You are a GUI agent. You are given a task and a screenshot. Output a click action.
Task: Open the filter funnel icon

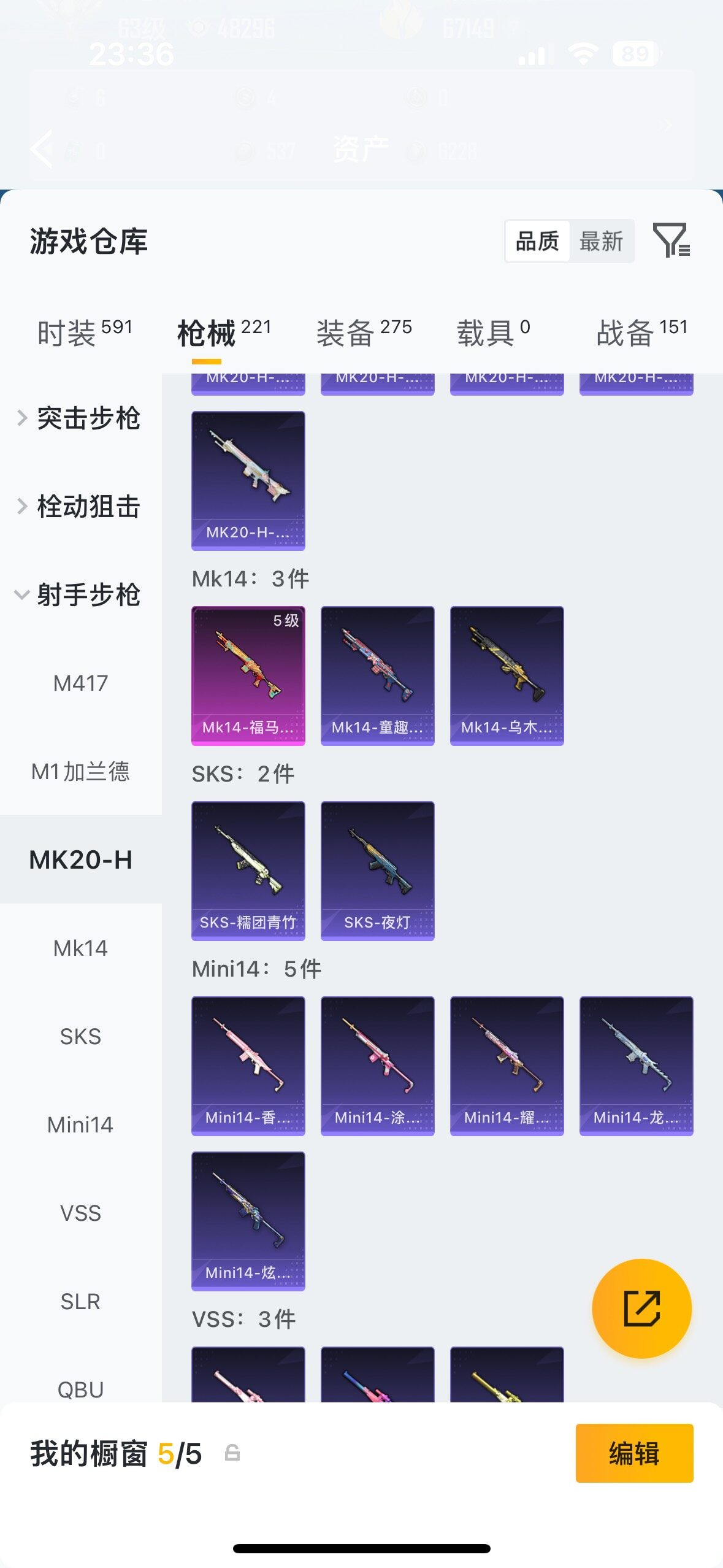click(671, 240)
